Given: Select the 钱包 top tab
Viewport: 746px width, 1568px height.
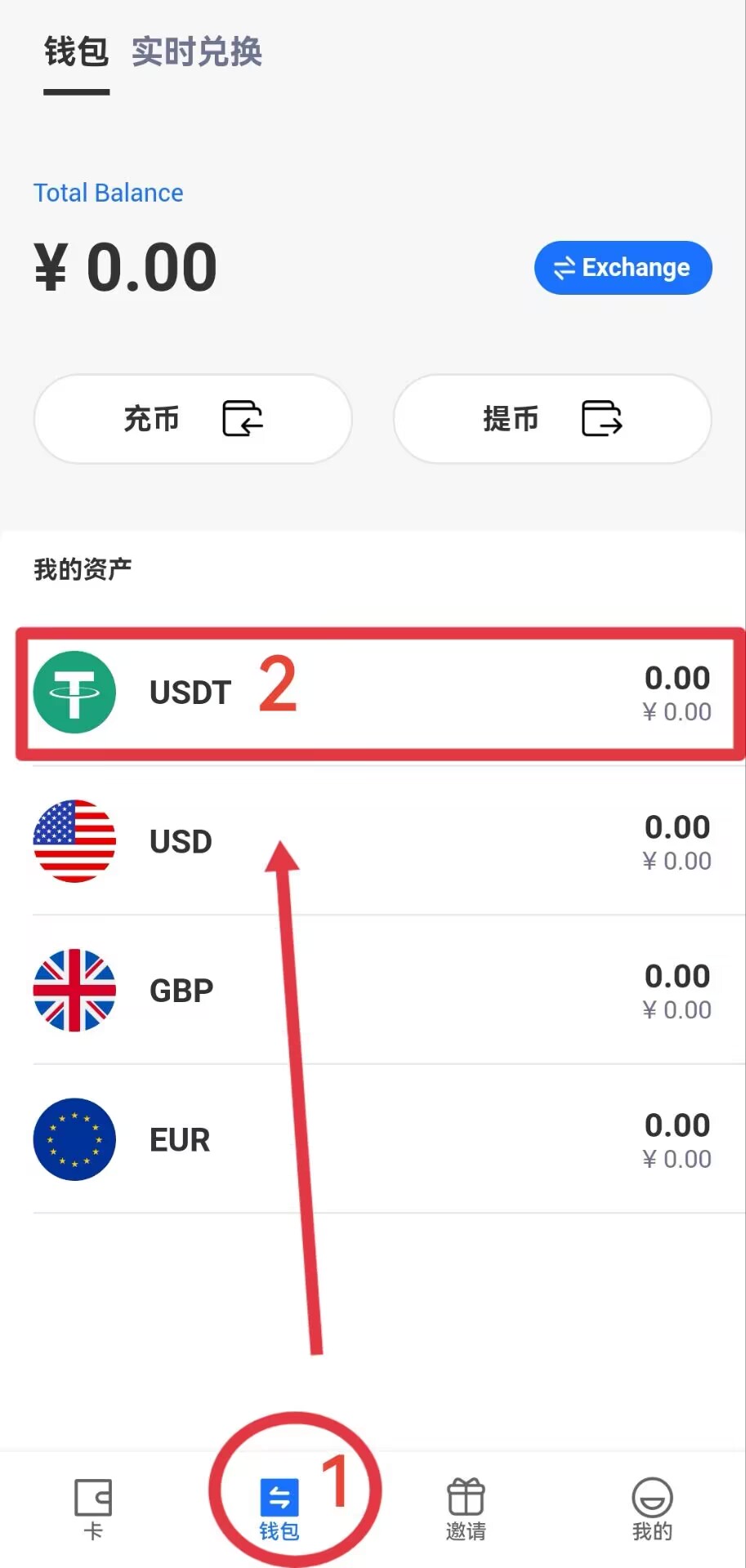Looking at the screenshot, I should tap(76, 52).
